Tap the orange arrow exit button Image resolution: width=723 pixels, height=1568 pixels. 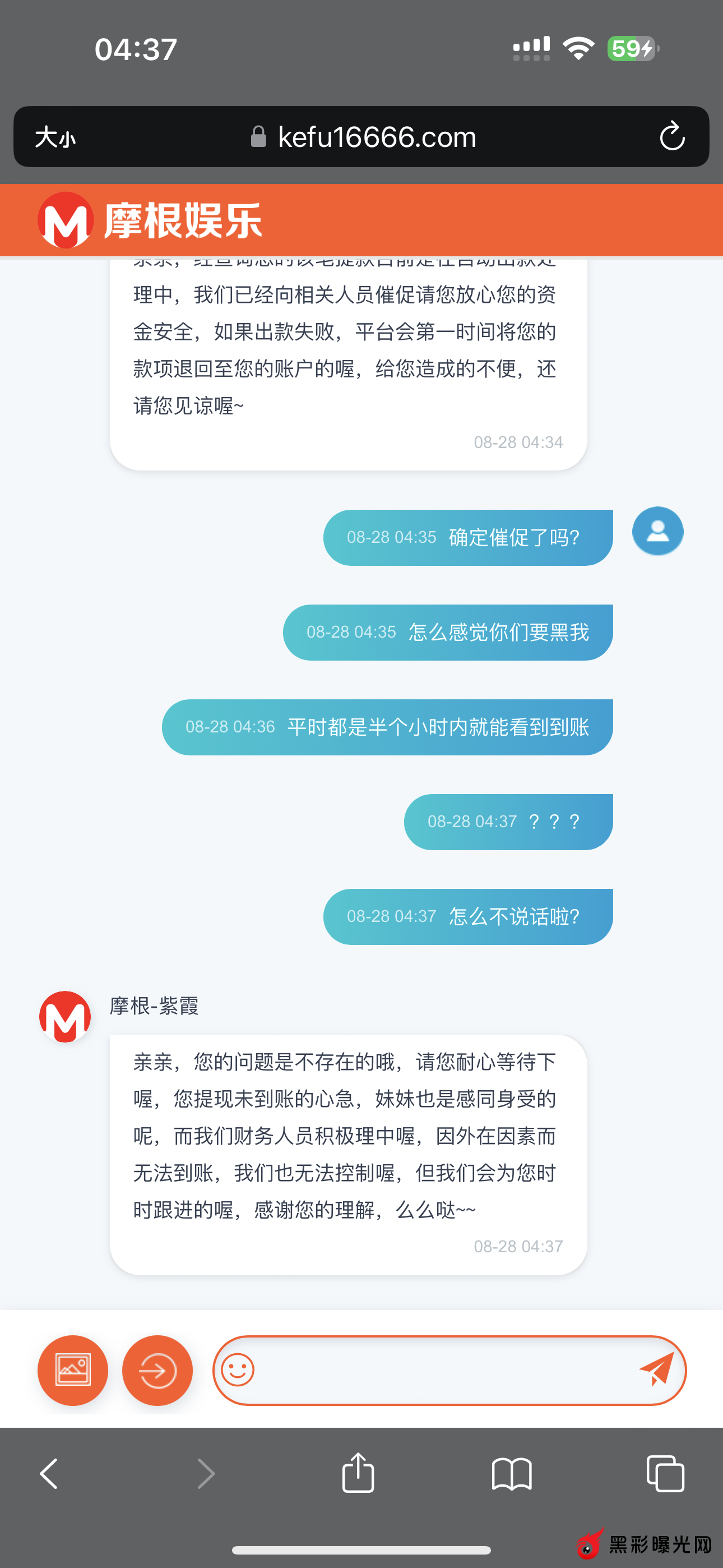tap(157, 1370)
